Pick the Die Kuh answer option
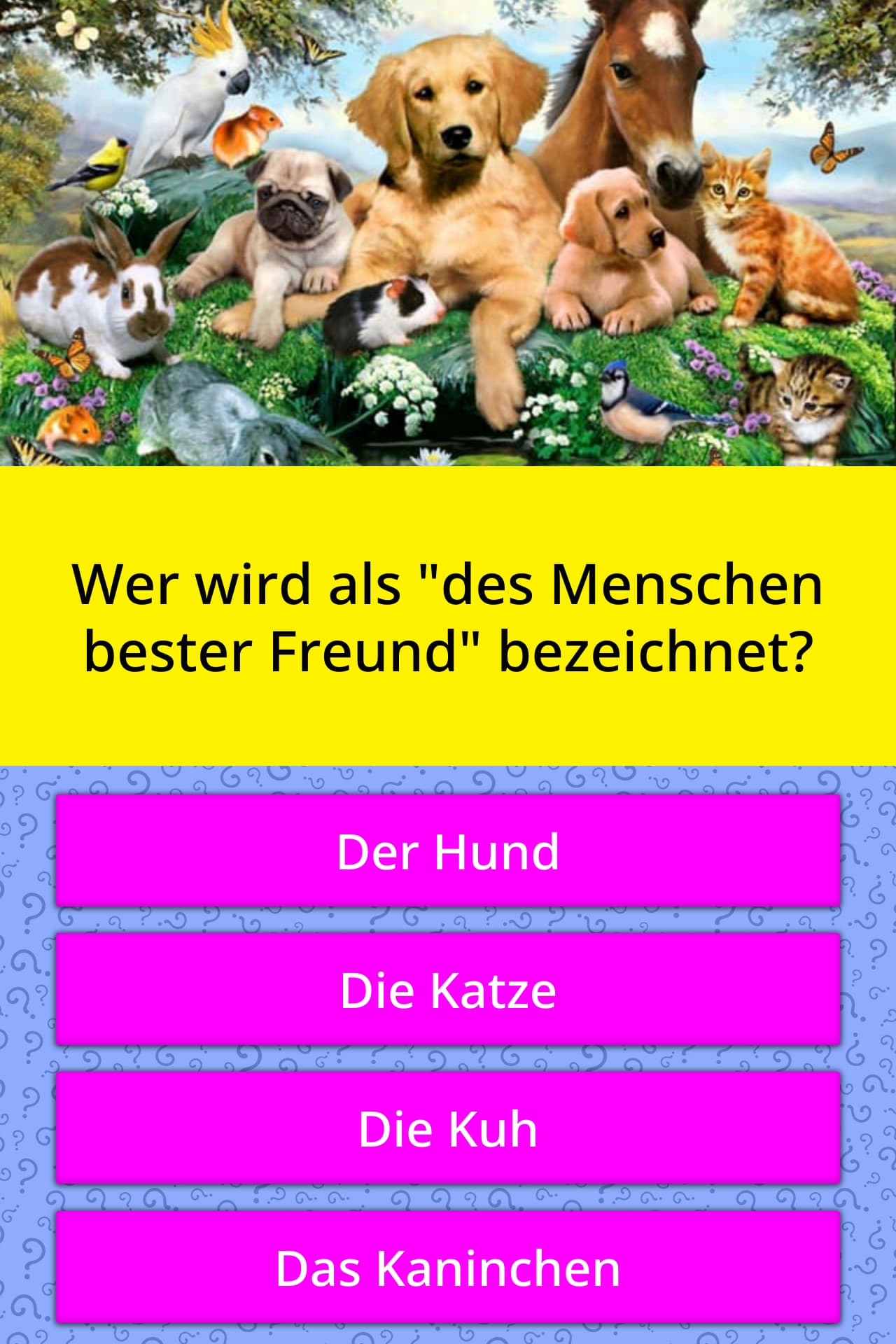This screenshot has width=896, height=1344. [448, 1128]
